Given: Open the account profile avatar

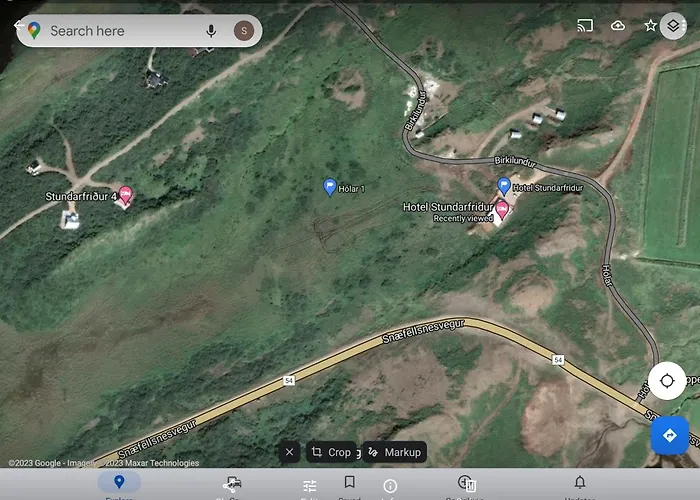Looking at the screenshot, I should [243, 31].
